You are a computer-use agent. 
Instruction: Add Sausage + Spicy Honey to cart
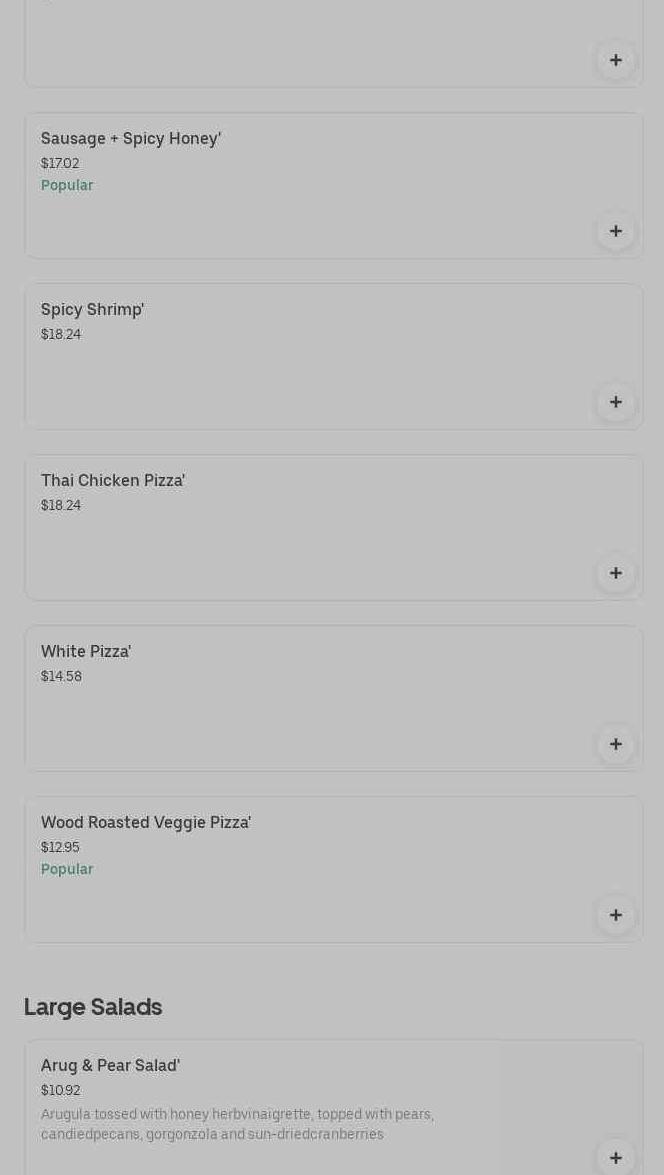[x=615, y=231]
